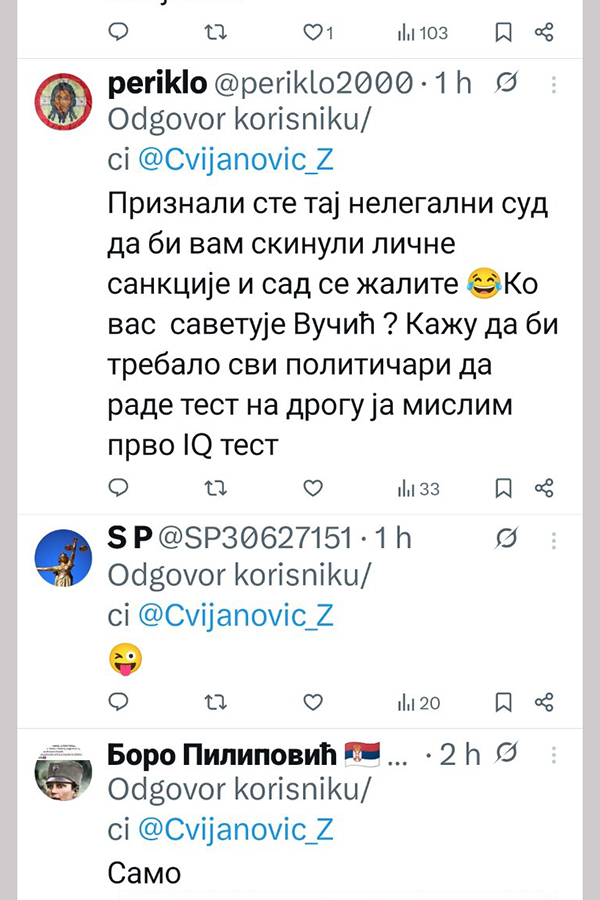Image resolution: width=600 pixels, height=900 pixels.
Task: View Боро Пилиповић's profile avatar
Action: point(64,772)
